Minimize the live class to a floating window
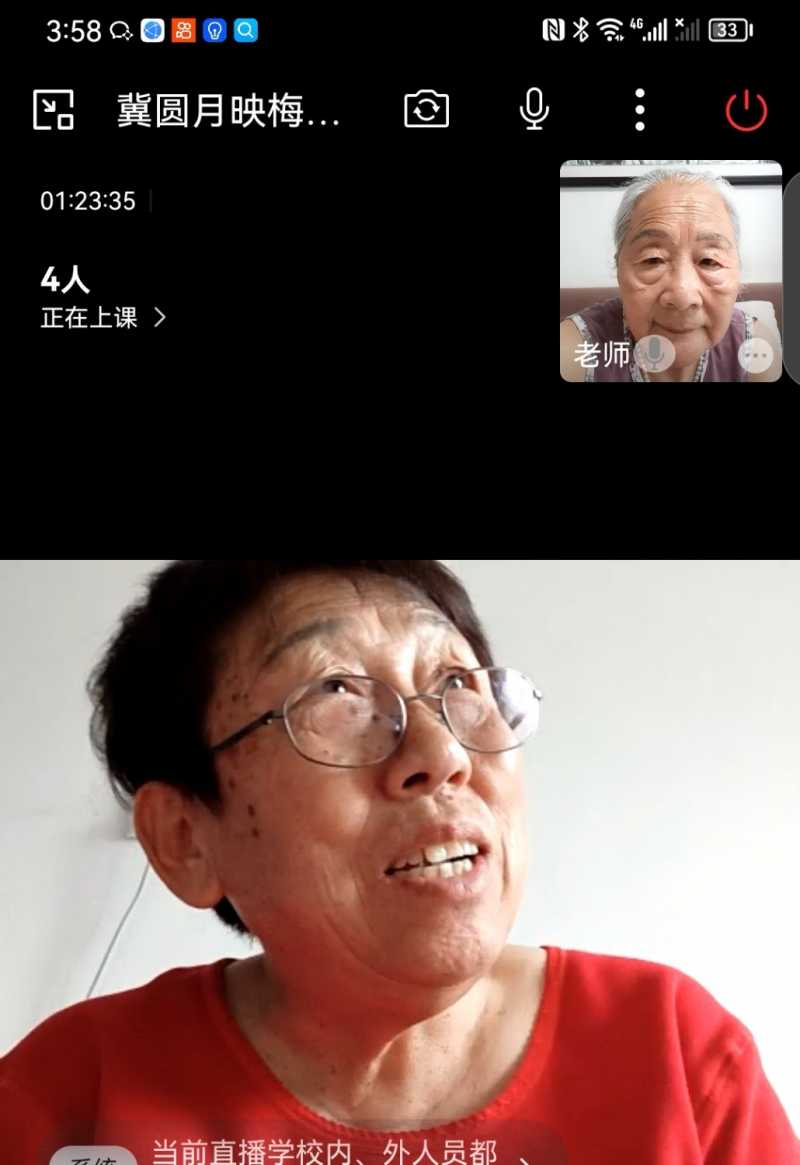The width and height of the screenshot is (800, 1165). tap(54, 109)
